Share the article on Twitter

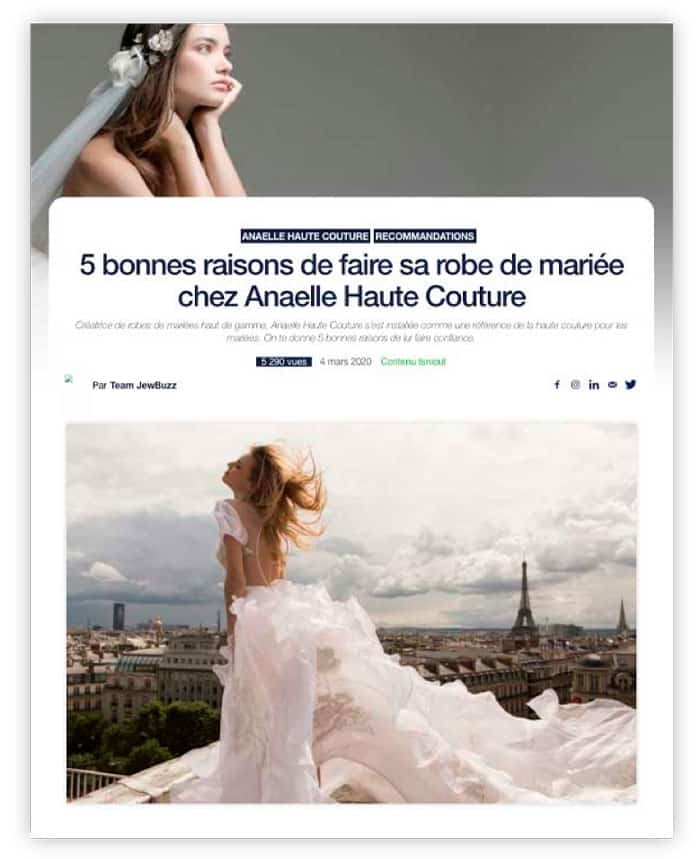point(630,385)
